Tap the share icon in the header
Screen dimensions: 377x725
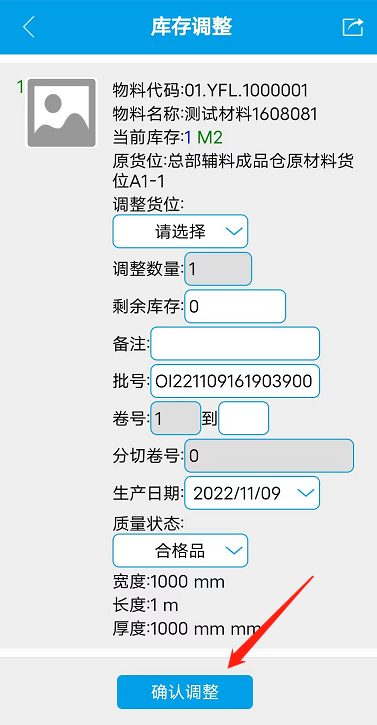(352, 27)
